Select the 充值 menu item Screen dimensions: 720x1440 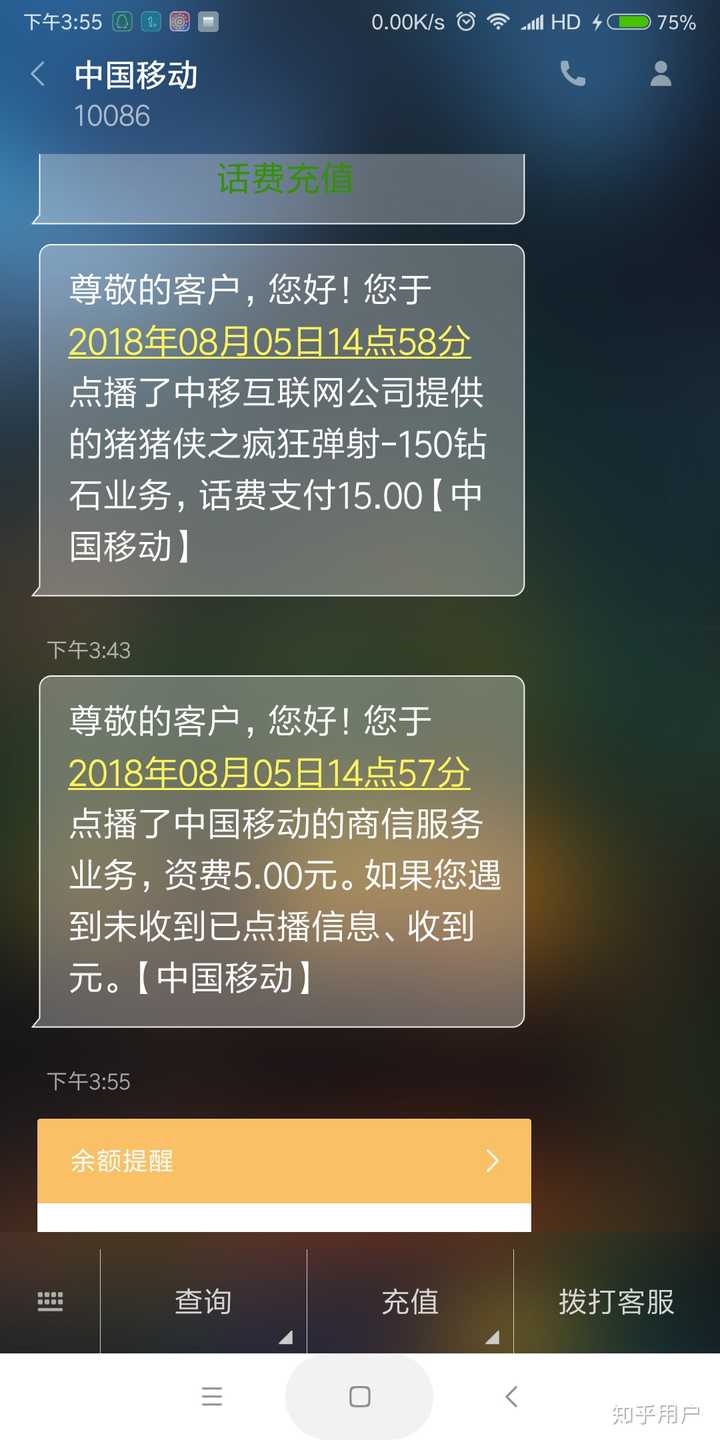click(x=410, y=1301)
